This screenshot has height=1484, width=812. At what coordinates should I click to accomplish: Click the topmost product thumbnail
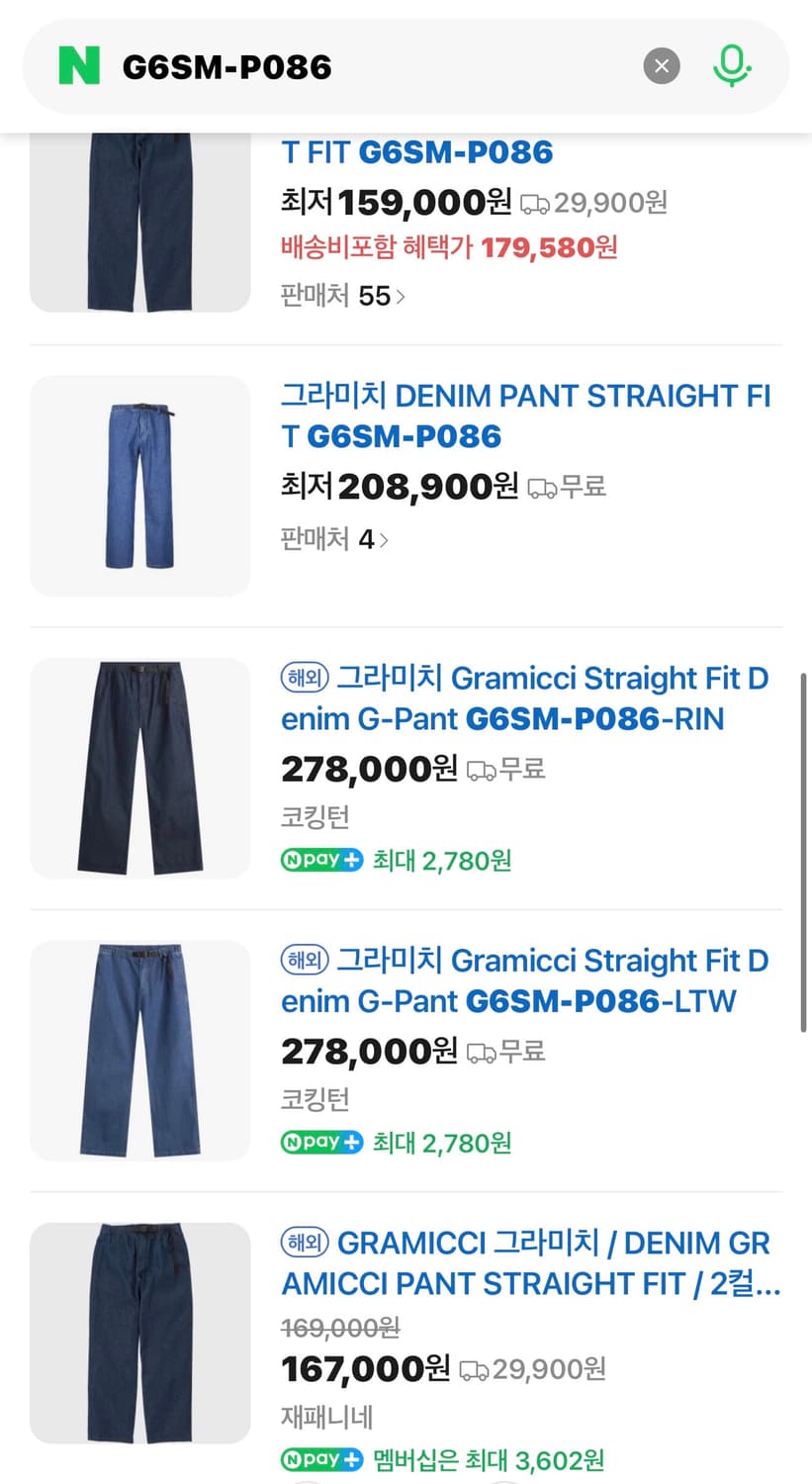139,218
